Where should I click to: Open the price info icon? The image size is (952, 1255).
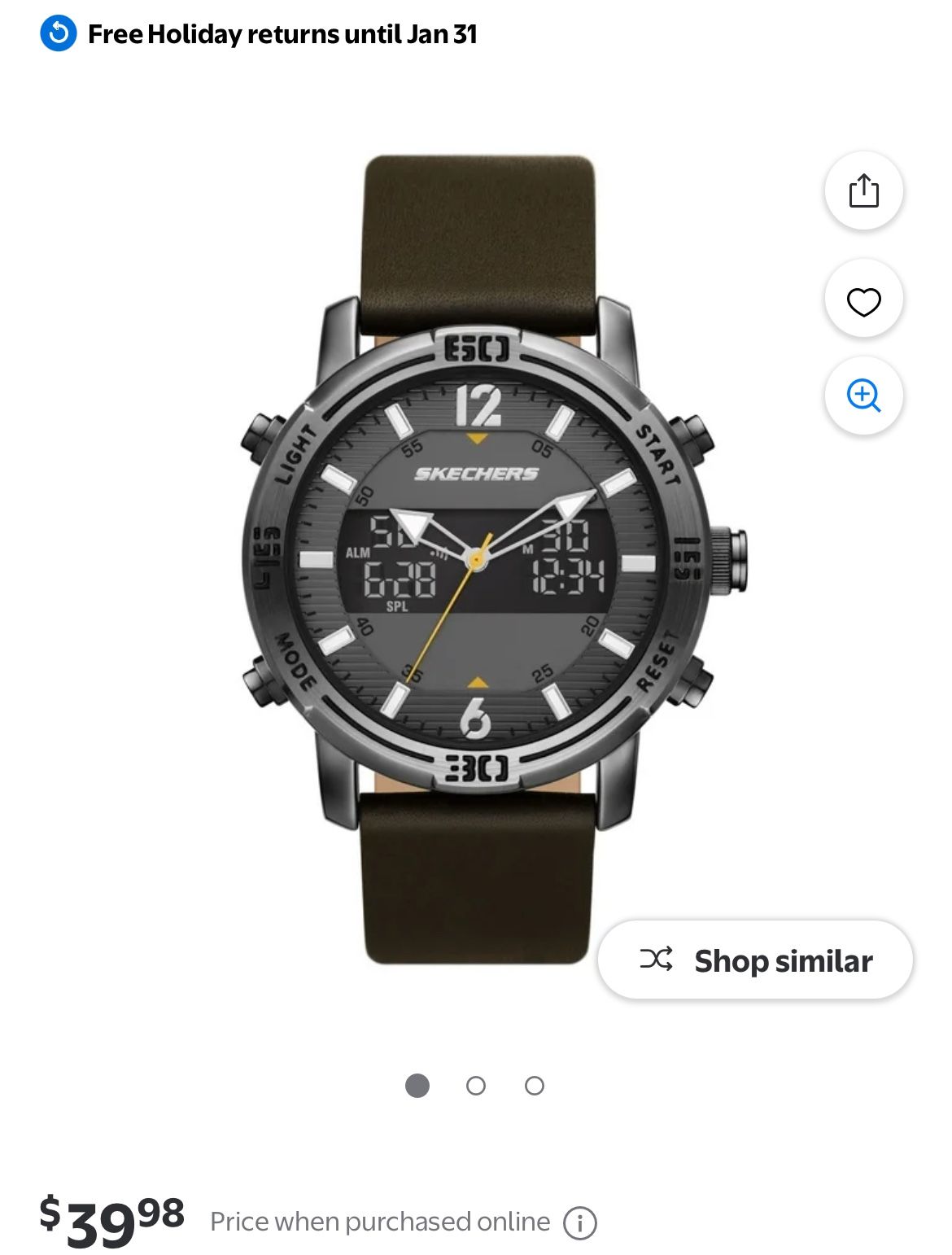[580, 1222]
